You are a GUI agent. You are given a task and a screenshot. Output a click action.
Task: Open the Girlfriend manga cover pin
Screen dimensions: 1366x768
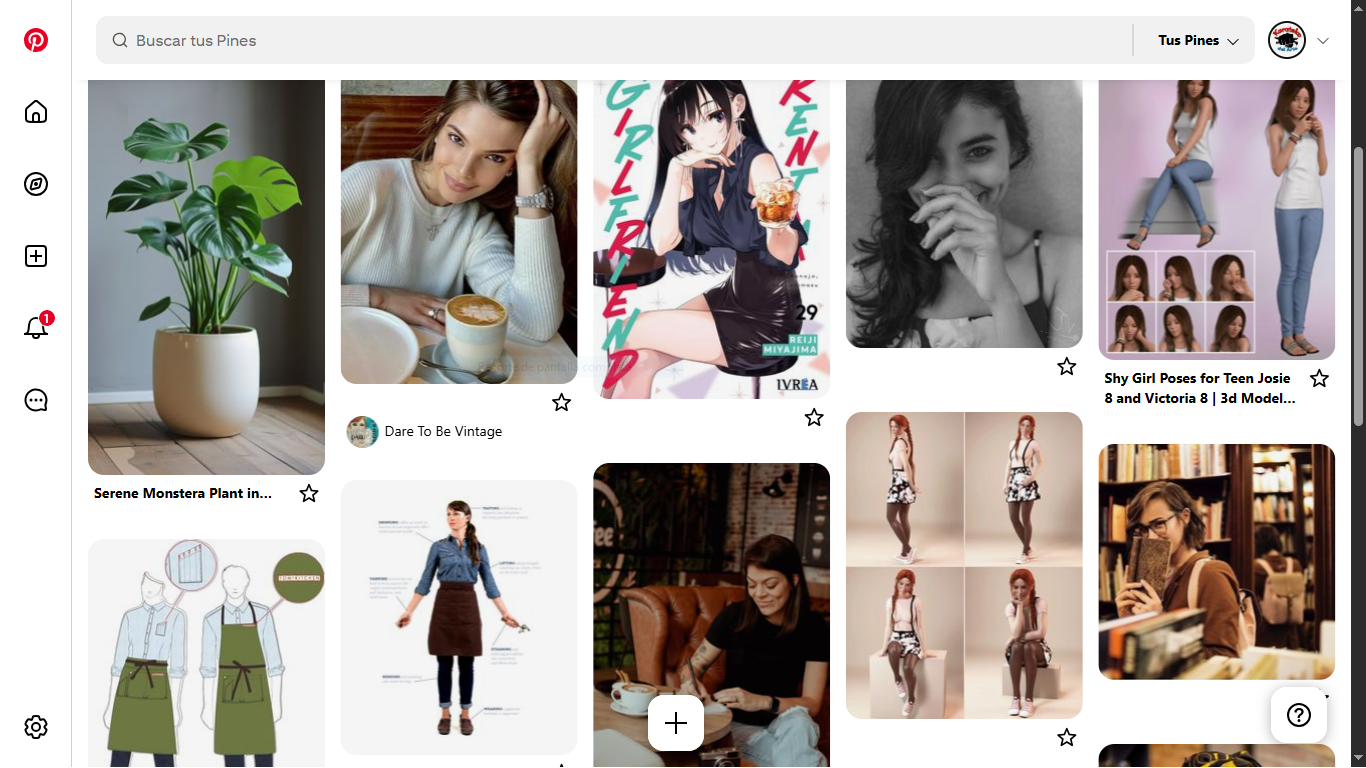tap(711, 240)
